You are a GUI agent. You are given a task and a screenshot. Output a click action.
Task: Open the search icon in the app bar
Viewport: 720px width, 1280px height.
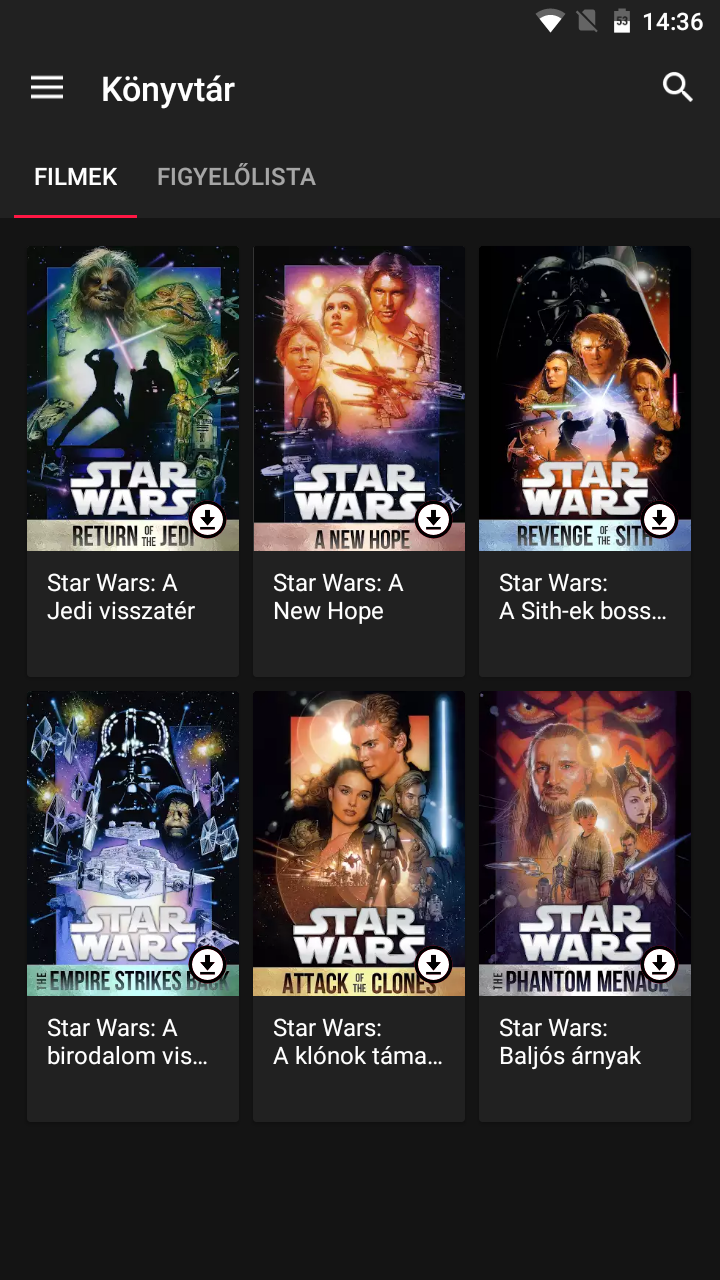tap(677, 88)
